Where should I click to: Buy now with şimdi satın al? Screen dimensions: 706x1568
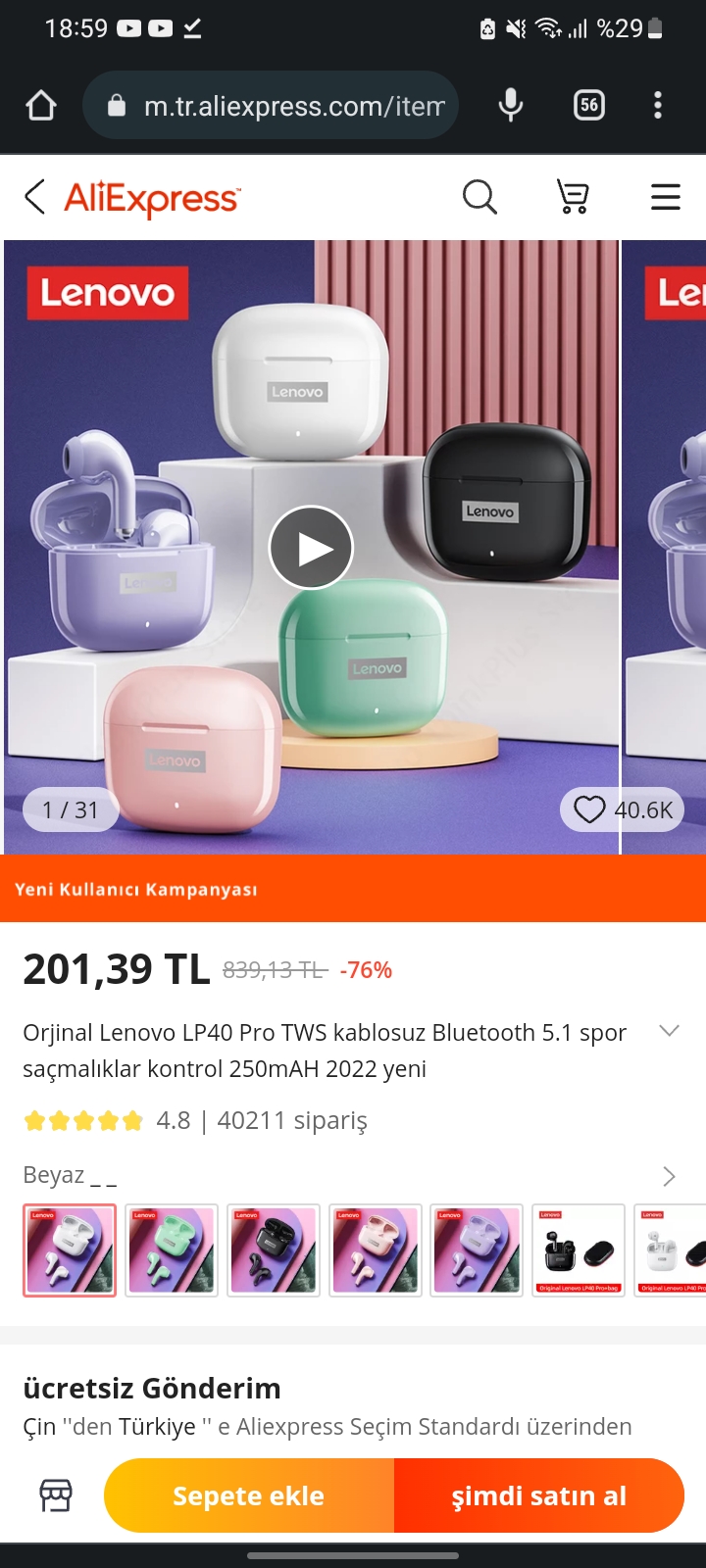(x=538, y=1495)
